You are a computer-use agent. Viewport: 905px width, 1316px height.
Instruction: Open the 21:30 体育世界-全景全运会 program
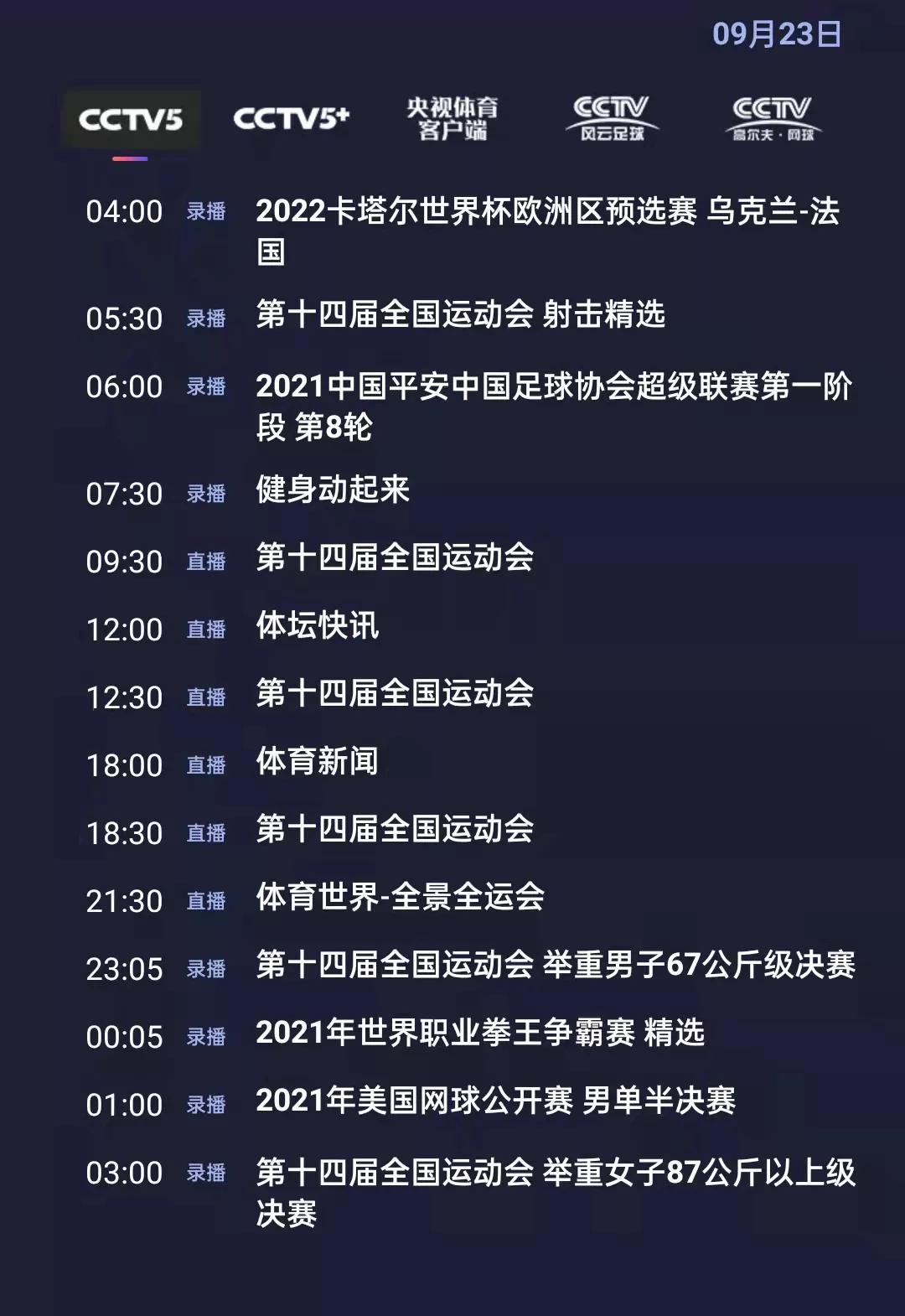coord(400,898)
